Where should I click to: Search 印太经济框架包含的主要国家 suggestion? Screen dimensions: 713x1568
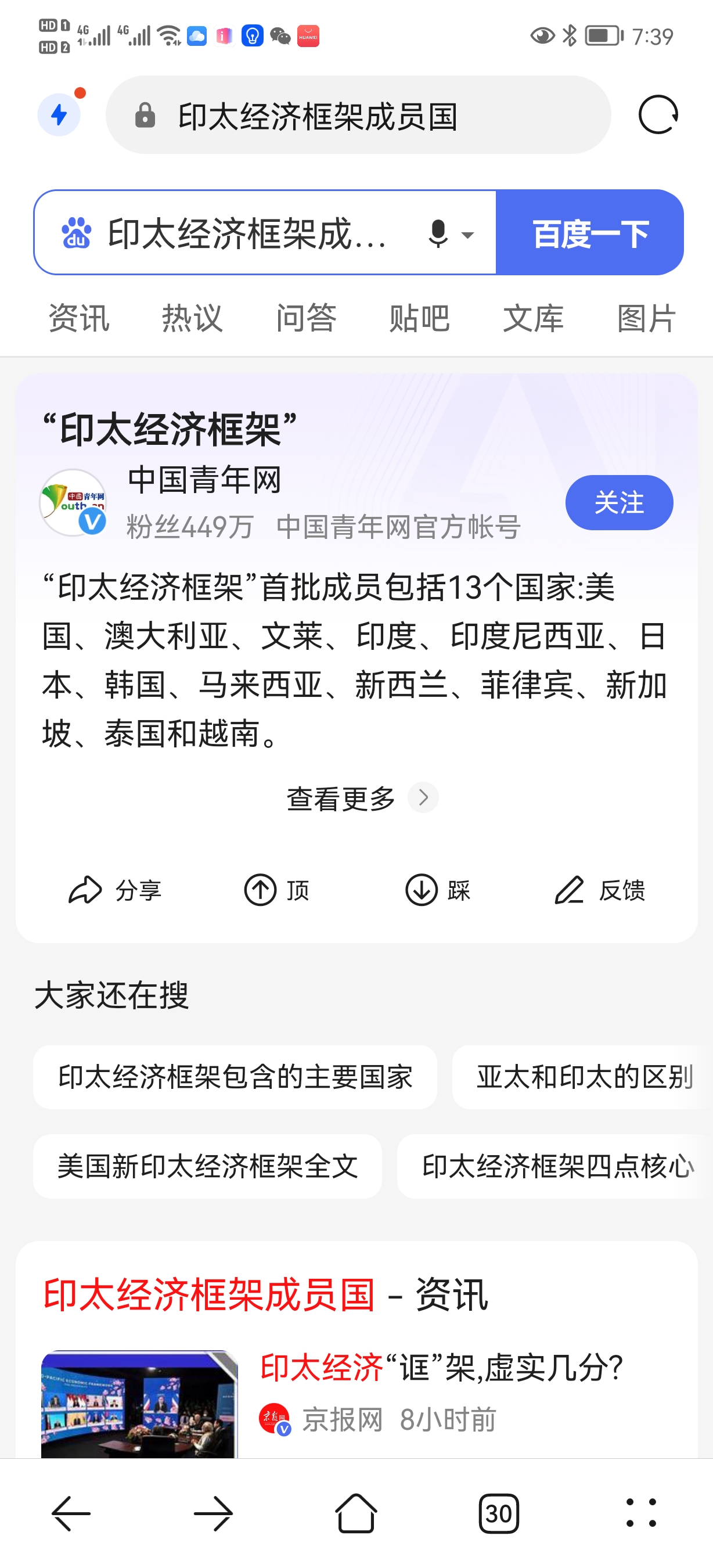coord(235,1077)
